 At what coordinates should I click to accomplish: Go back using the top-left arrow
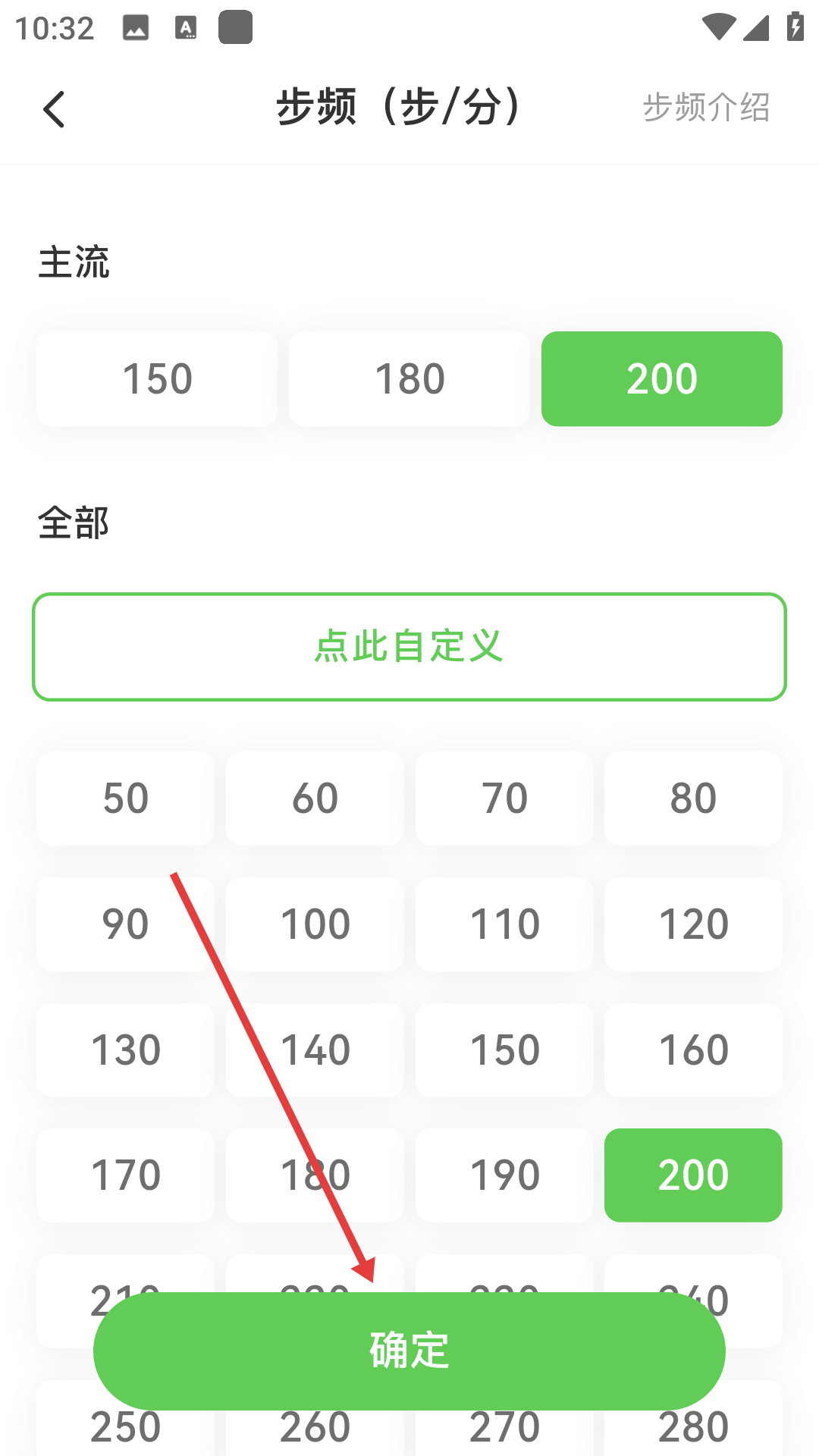(55, 109)
